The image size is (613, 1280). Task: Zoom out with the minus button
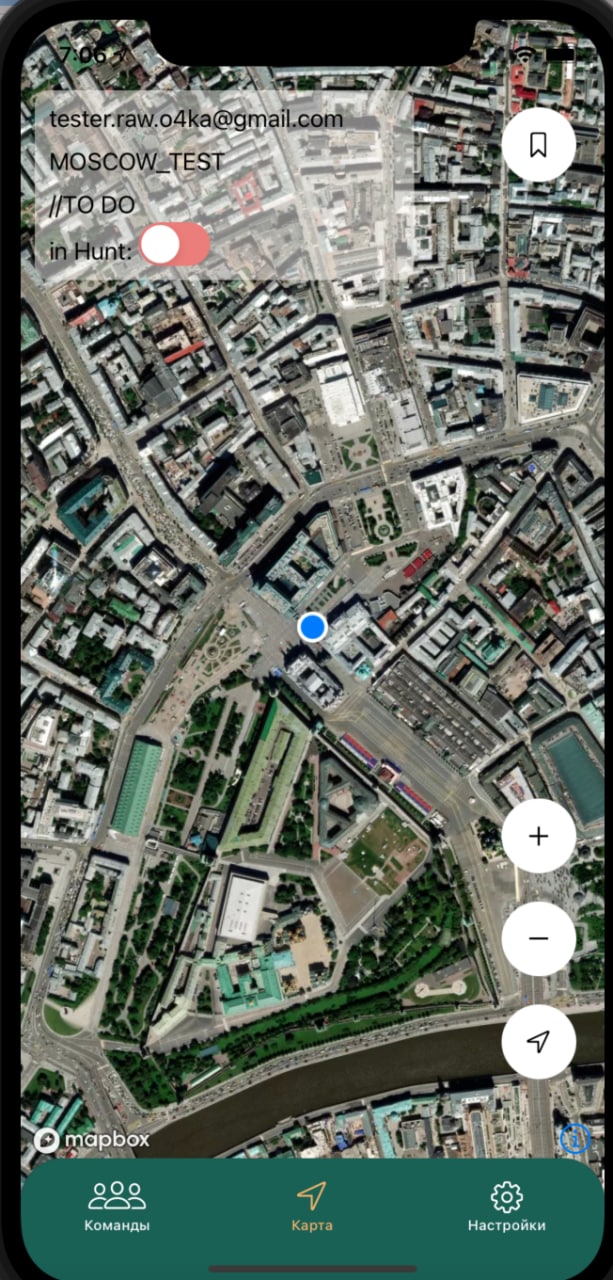pyautogui.click(x=538, y=939)
